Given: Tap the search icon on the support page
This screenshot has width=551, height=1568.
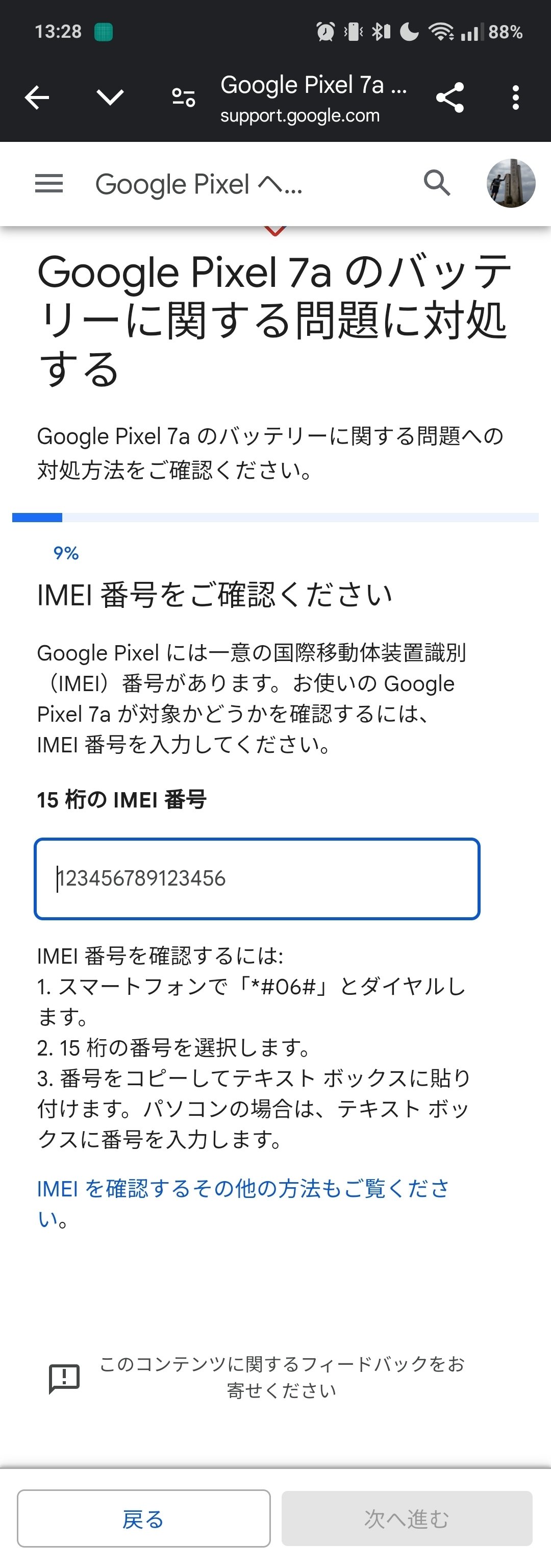Looking at the screenshot, I should pos(437,184).
